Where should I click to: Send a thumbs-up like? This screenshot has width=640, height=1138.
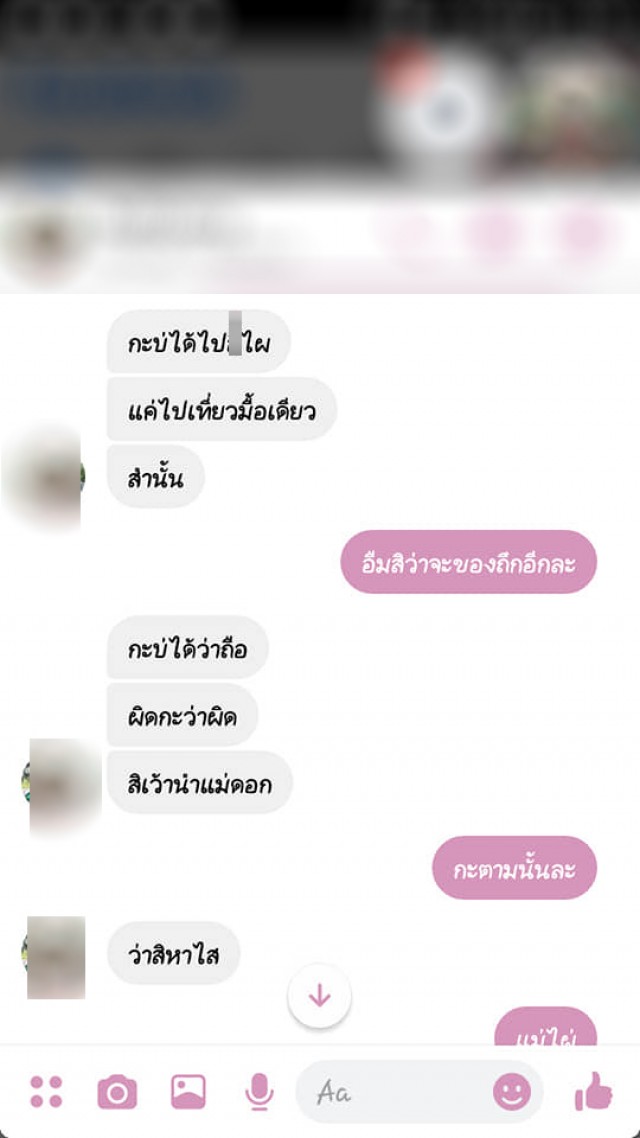click(594, 1092)
